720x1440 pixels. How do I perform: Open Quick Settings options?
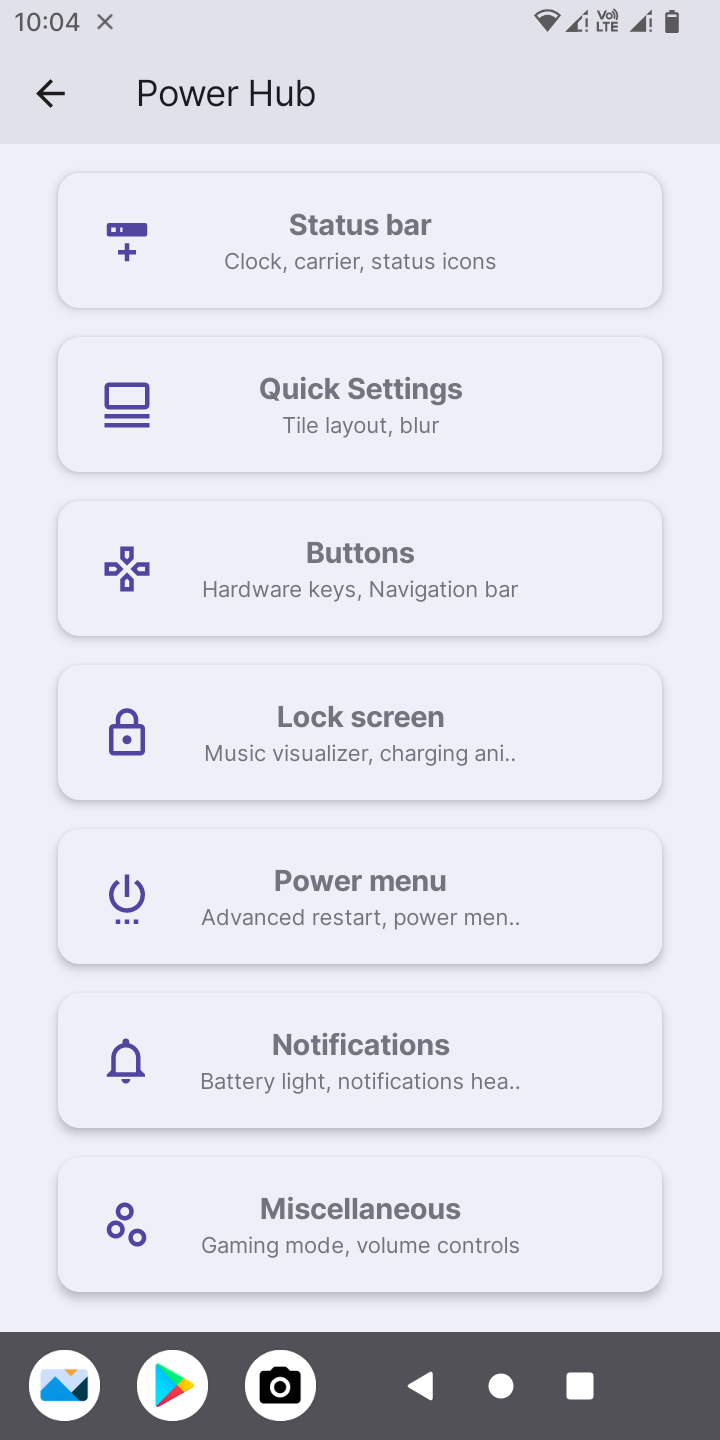coord(360,405)
